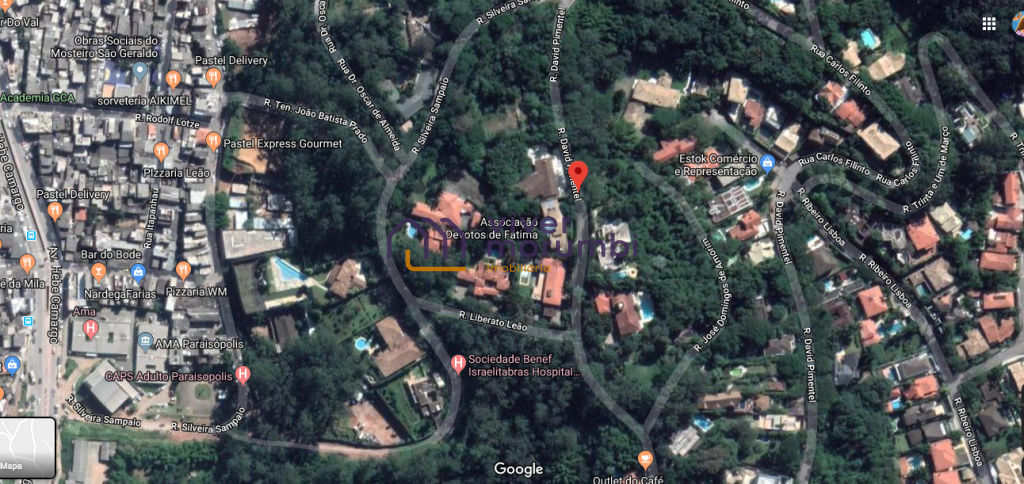Select Estok Comércio e Representação marker

(767, 163)
